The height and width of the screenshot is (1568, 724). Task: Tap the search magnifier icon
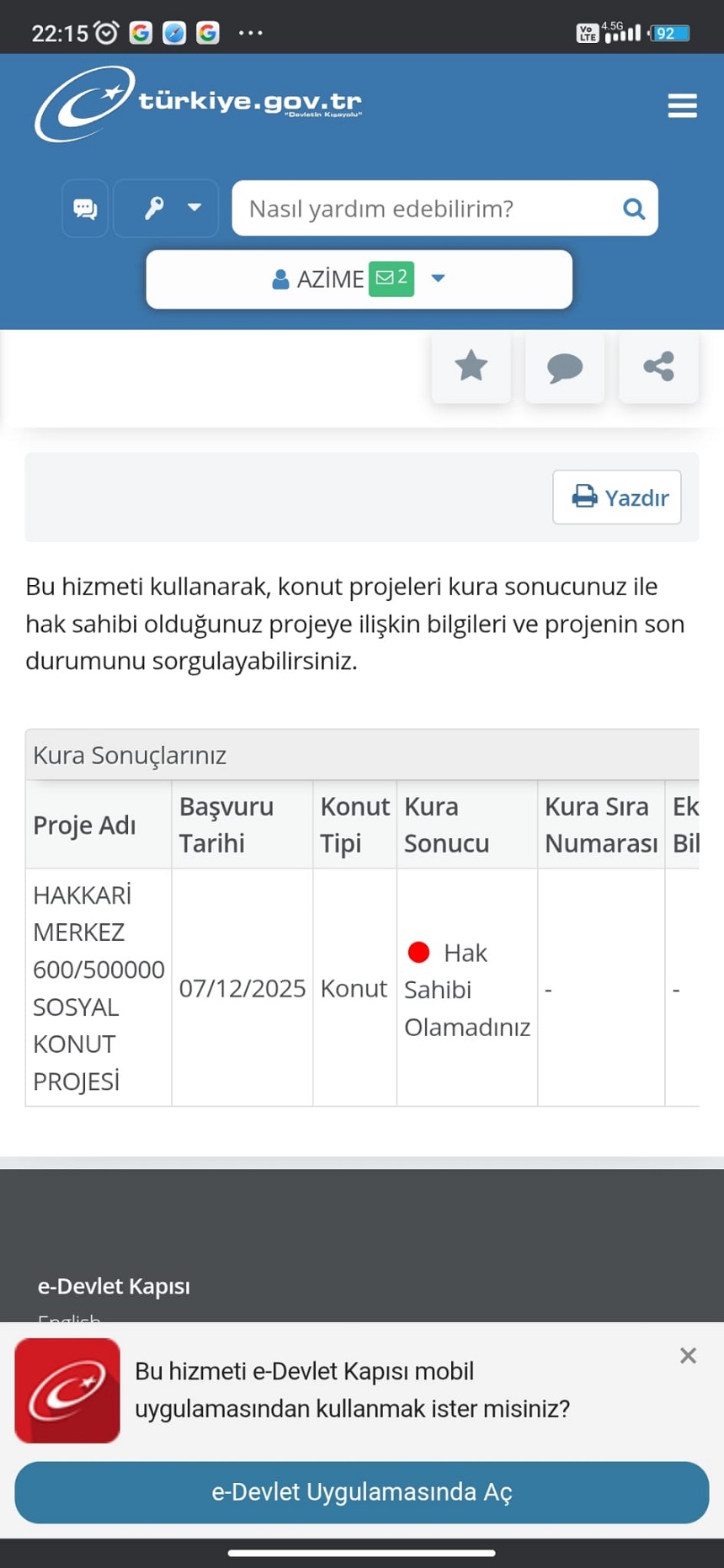click(633, 208)
